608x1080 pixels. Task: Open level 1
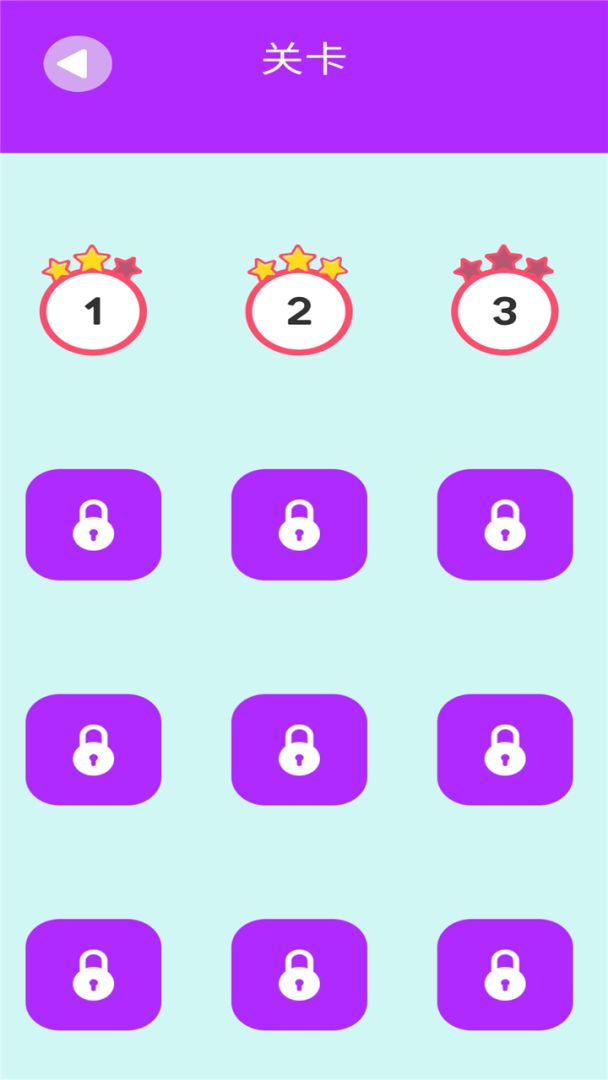coord(93,311)
